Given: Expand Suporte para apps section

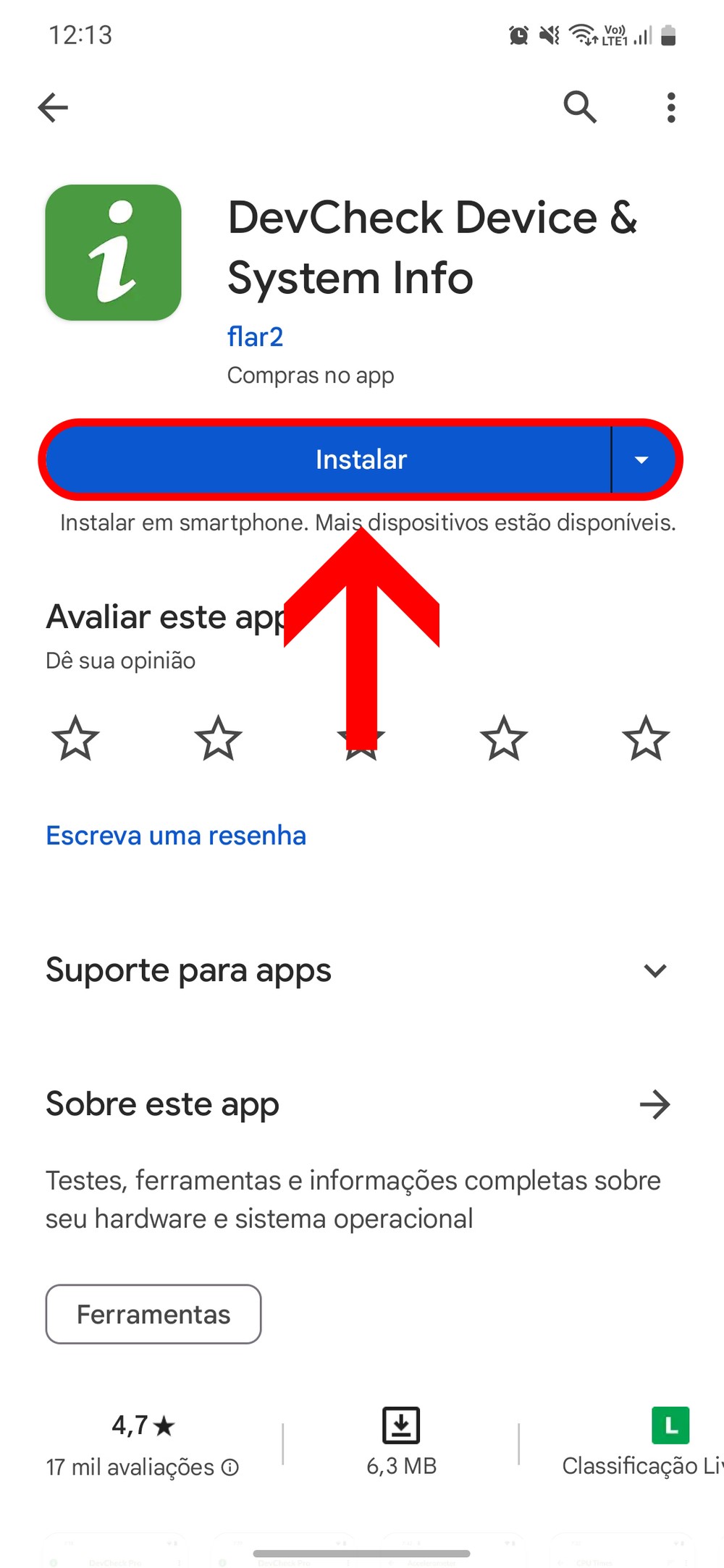Looking at the screenshot, I should click(x=654, y=970).
